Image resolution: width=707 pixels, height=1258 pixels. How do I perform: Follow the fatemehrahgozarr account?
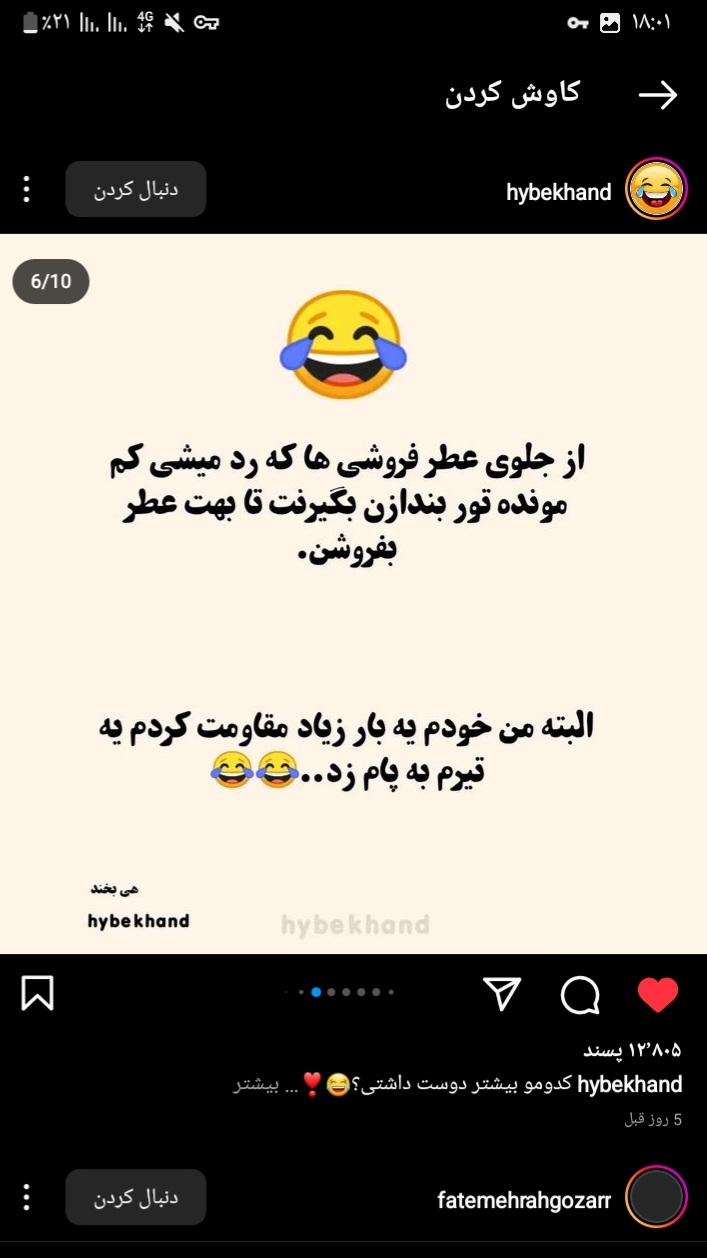coord(136,1197)
